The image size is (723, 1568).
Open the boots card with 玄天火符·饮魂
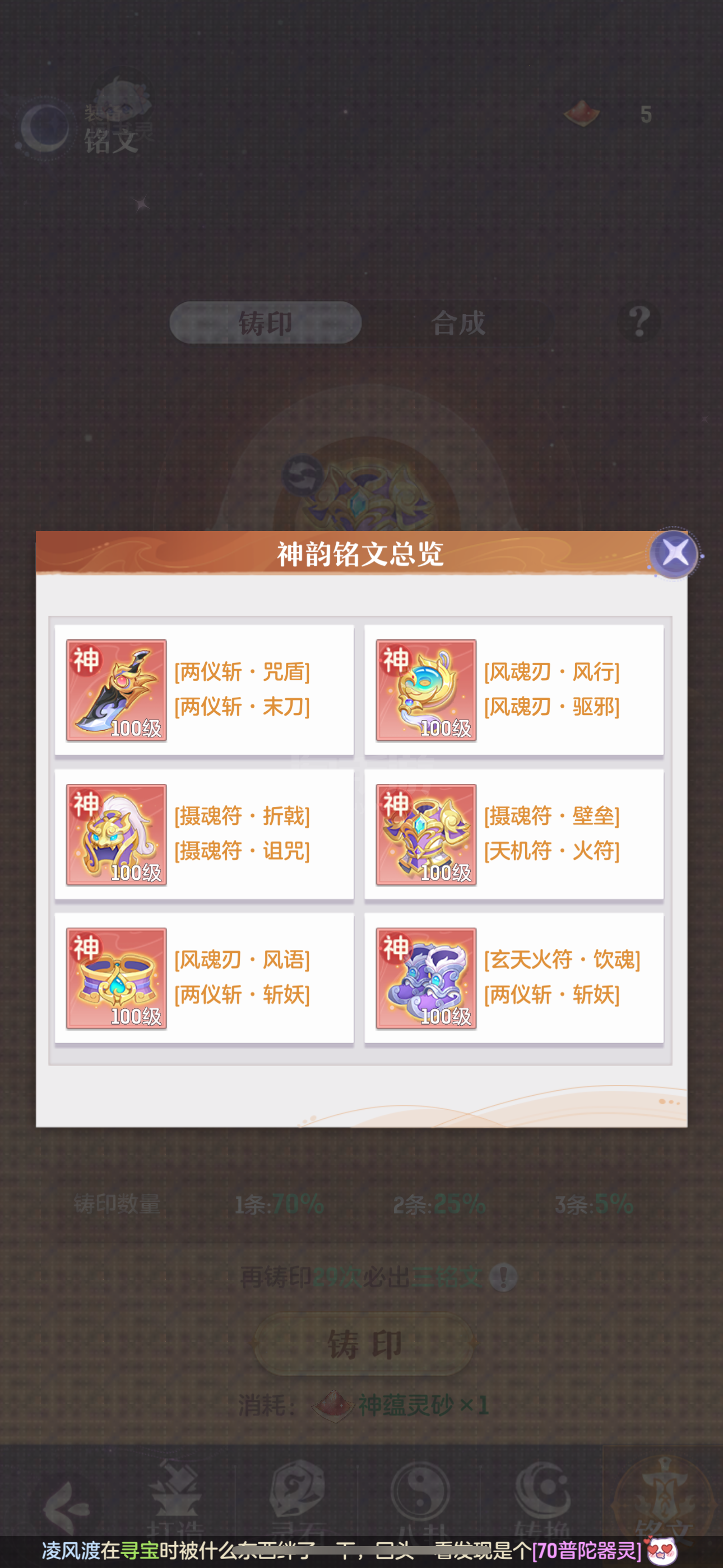513,977
